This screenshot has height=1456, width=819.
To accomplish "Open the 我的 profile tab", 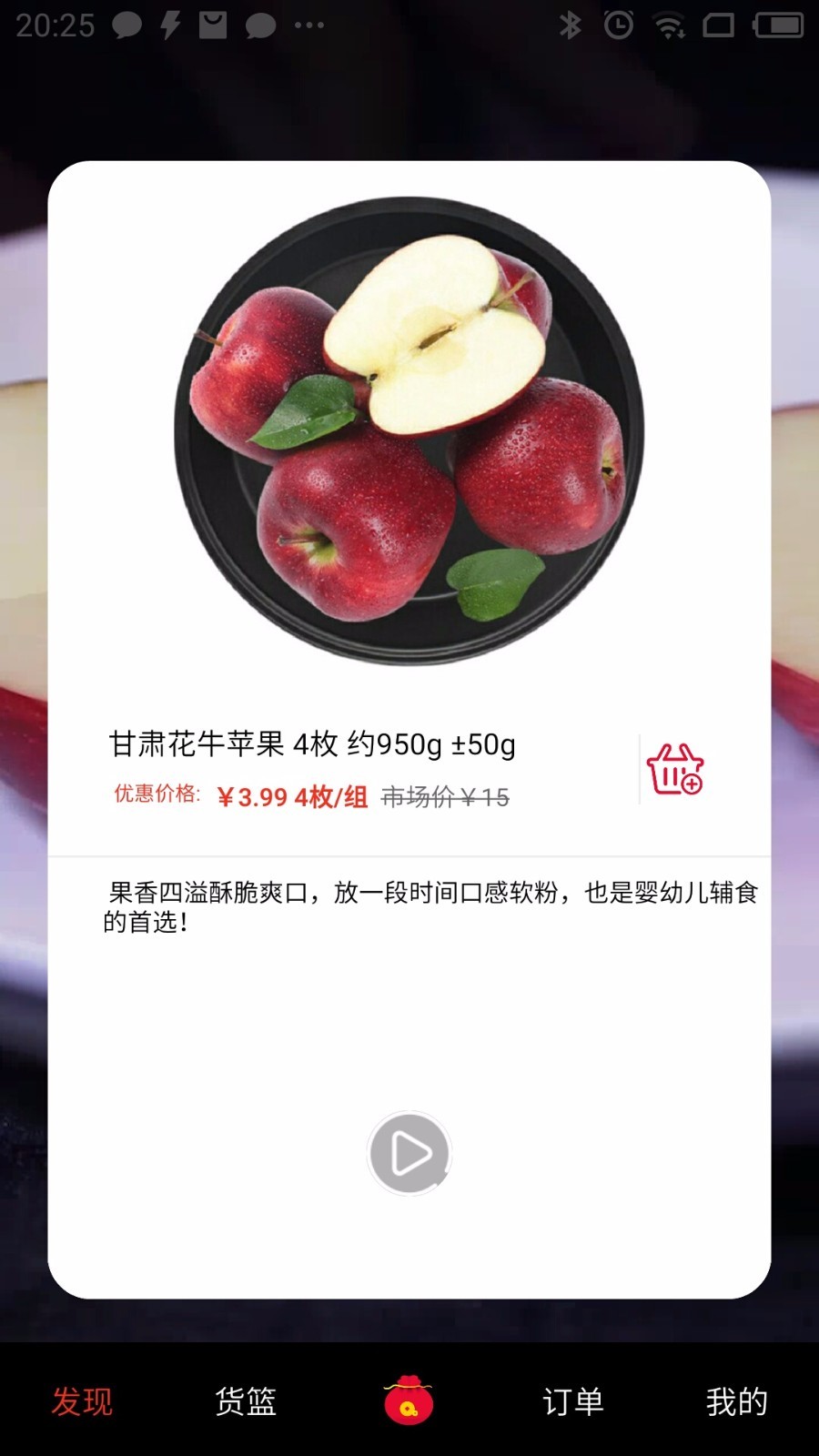I will point(736,1401).
